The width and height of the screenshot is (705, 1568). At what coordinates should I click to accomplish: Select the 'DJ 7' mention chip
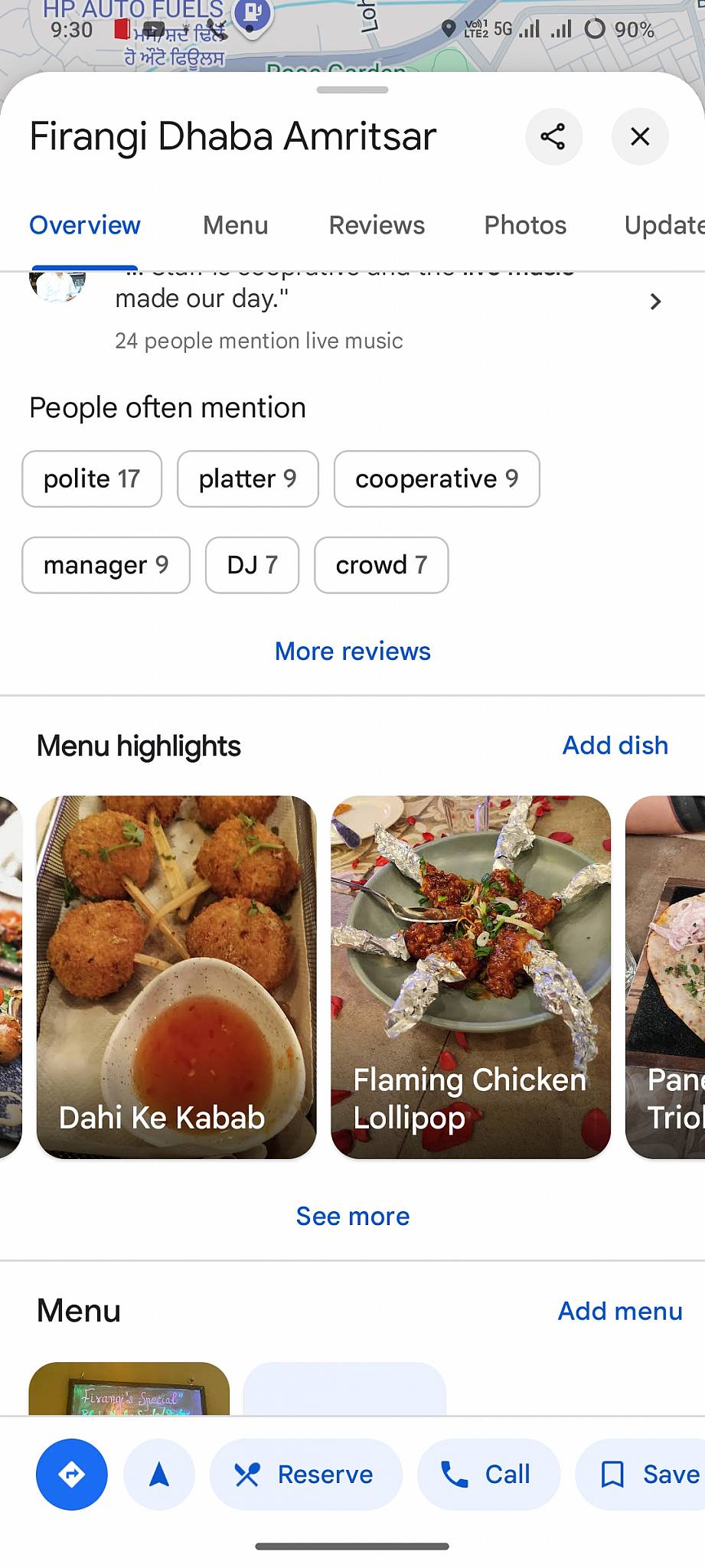[x=252, y=566]
